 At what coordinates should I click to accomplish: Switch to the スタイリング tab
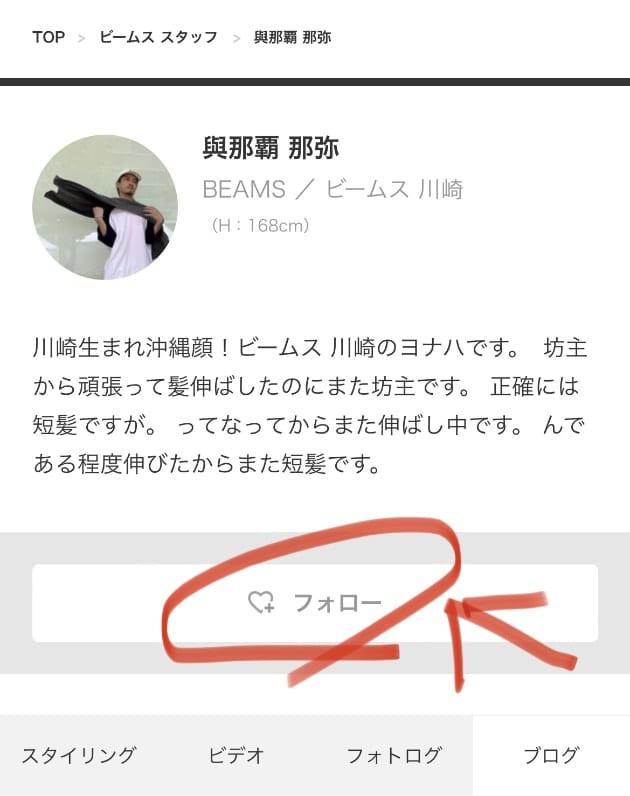click(x=78, y=756)
